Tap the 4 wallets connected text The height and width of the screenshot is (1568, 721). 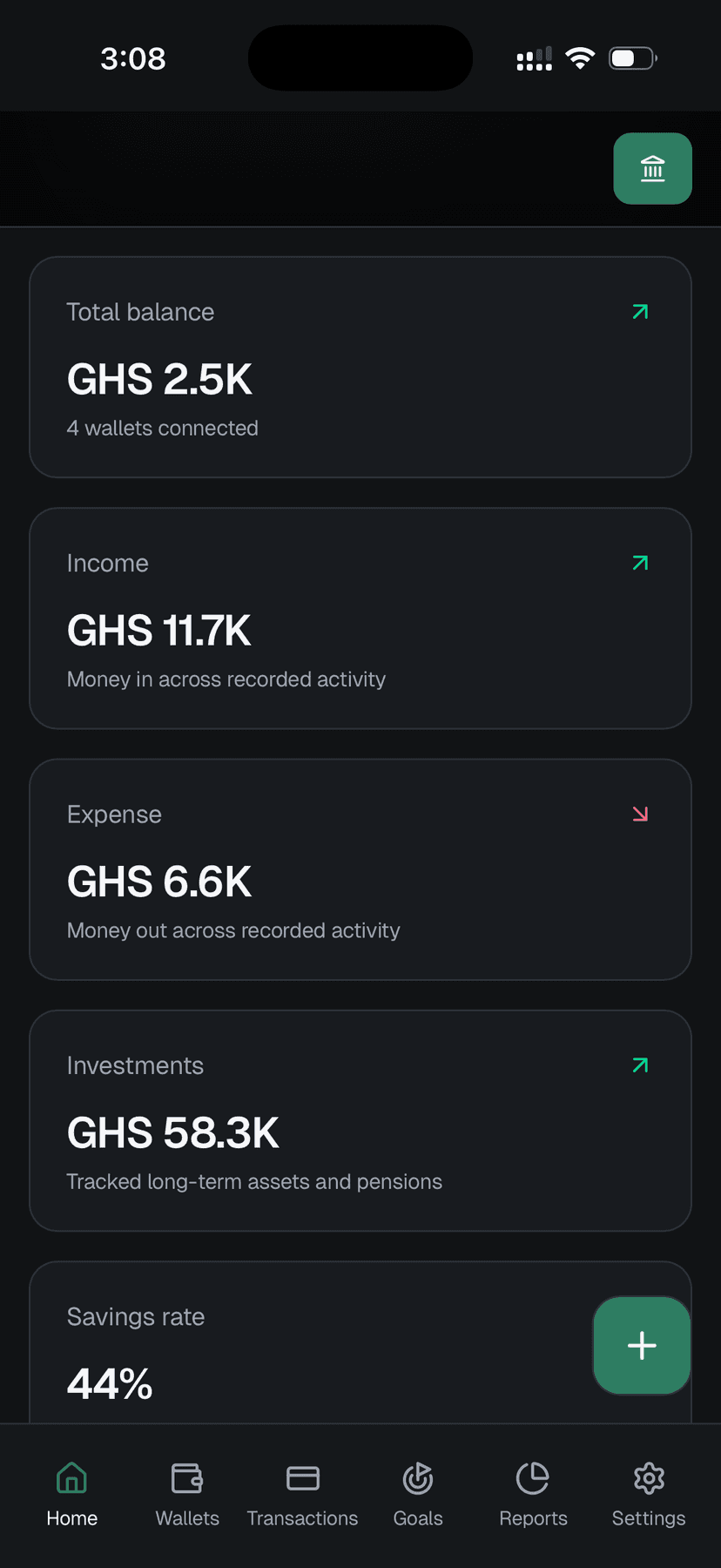163,428
